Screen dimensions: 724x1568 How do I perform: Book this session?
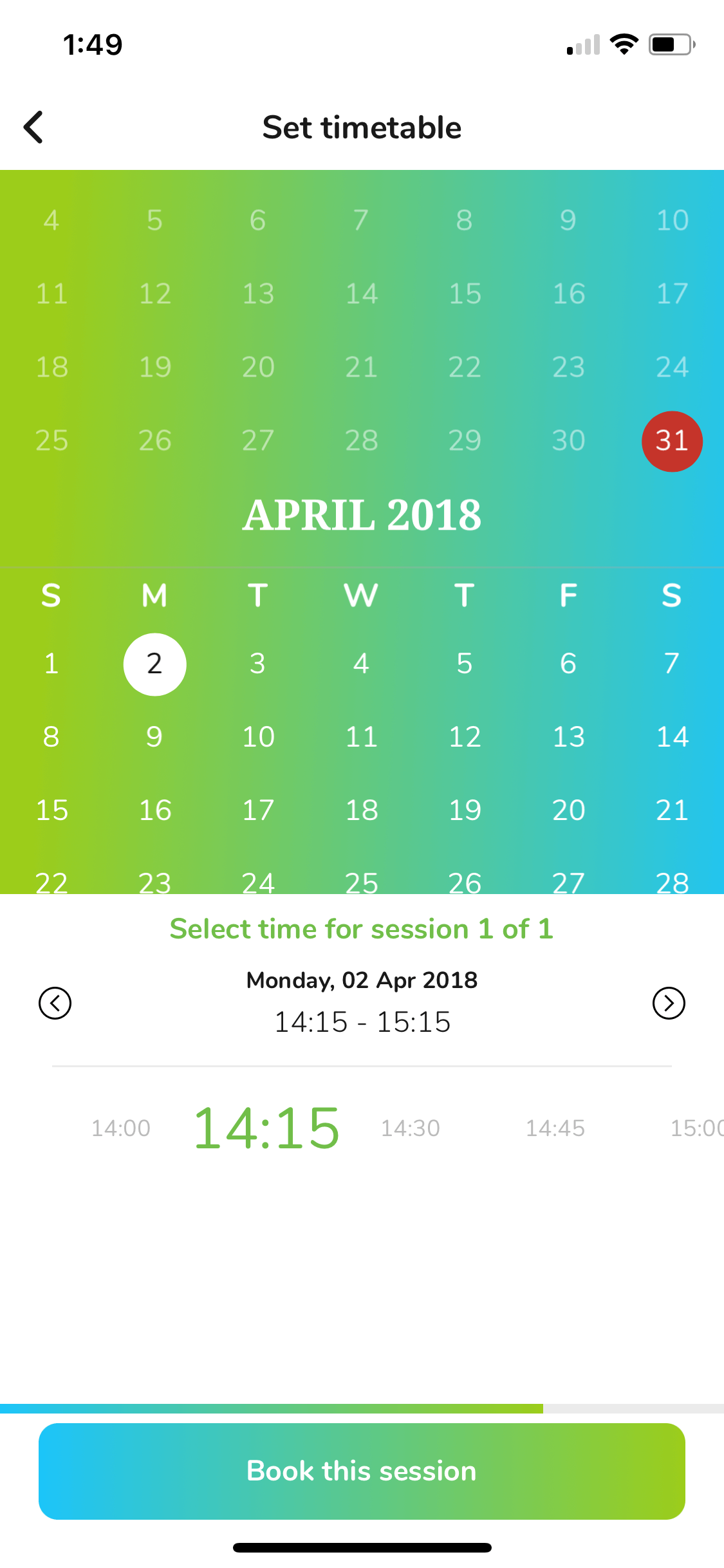362,1471
